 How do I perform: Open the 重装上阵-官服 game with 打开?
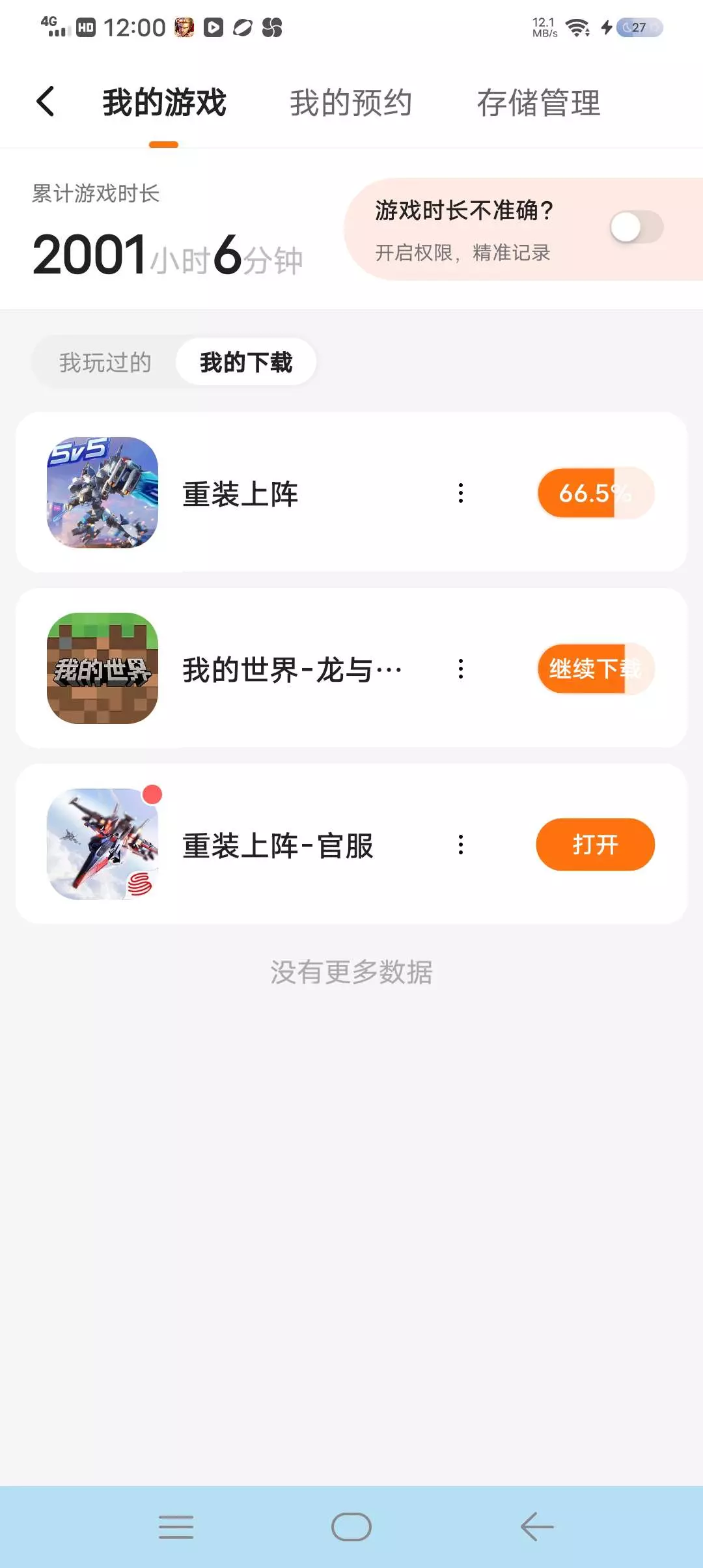[x=595, y=845]
